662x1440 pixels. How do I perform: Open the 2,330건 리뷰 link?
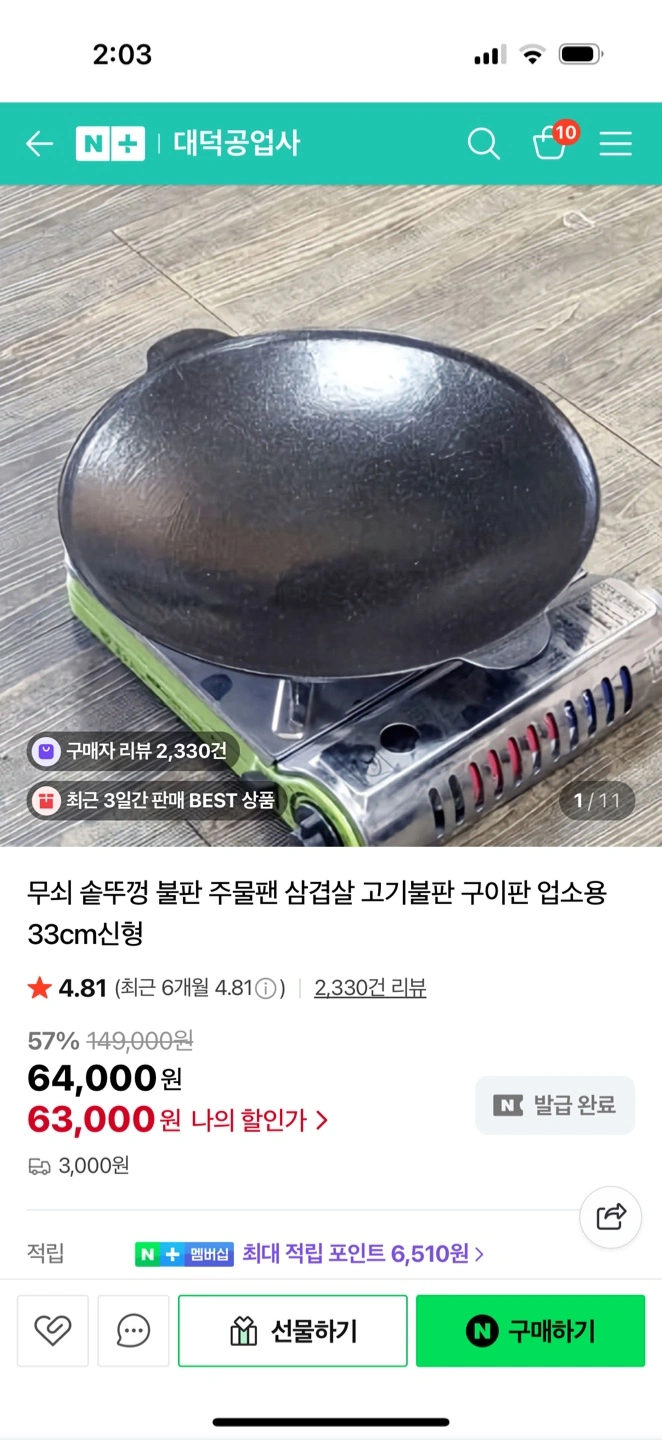coord(370,988)
